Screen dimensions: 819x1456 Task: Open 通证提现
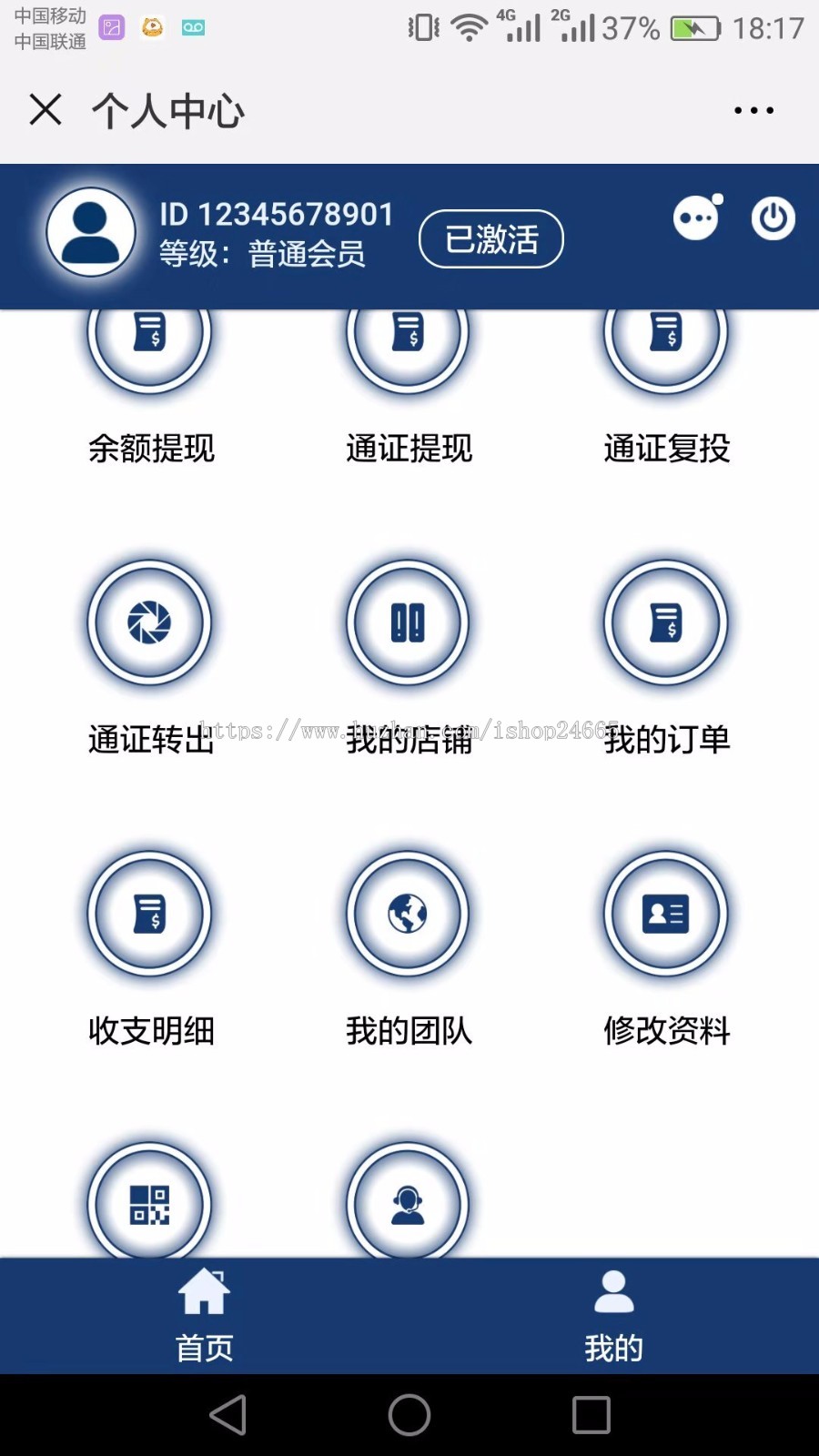[409, 382]
